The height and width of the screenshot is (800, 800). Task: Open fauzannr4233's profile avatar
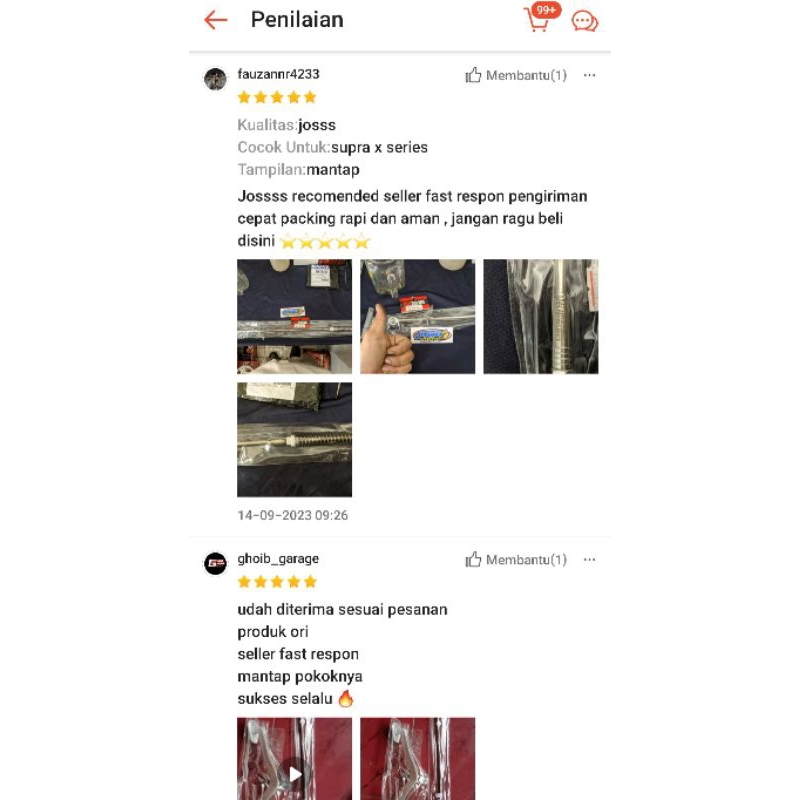(216, 79)
